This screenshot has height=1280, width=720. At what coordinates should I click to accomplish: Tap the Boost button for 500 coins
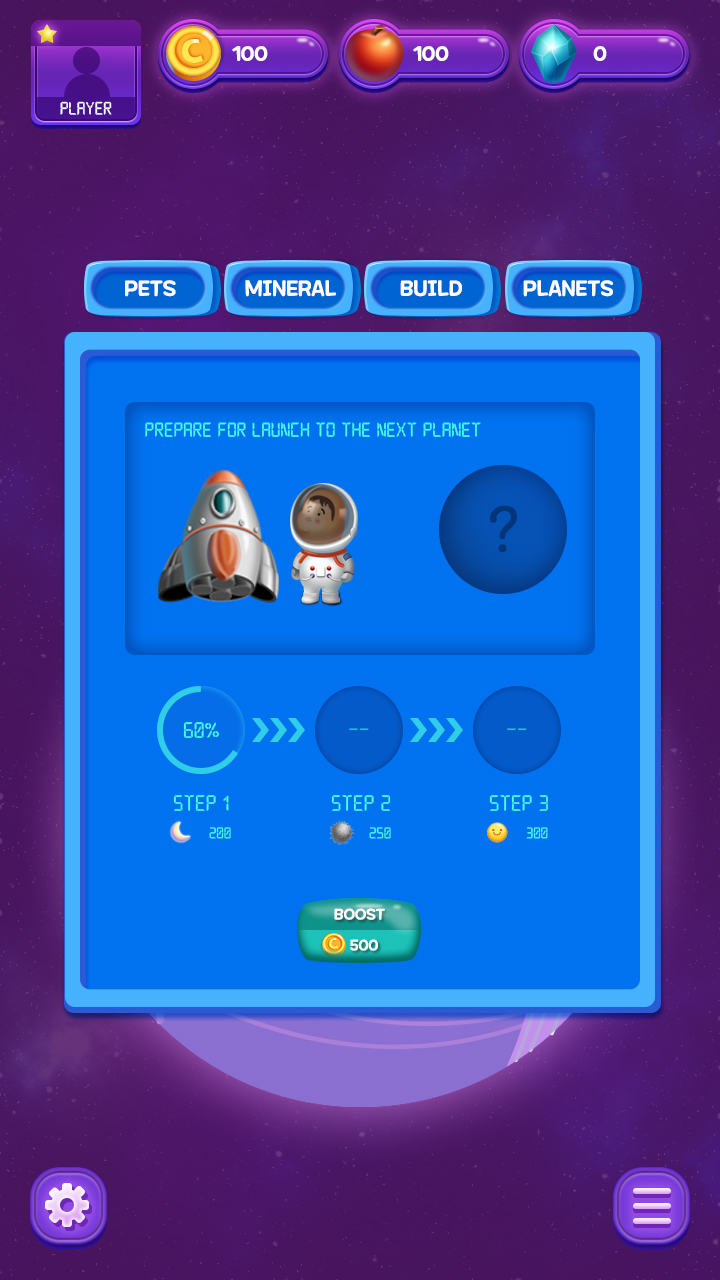[359, 931]
